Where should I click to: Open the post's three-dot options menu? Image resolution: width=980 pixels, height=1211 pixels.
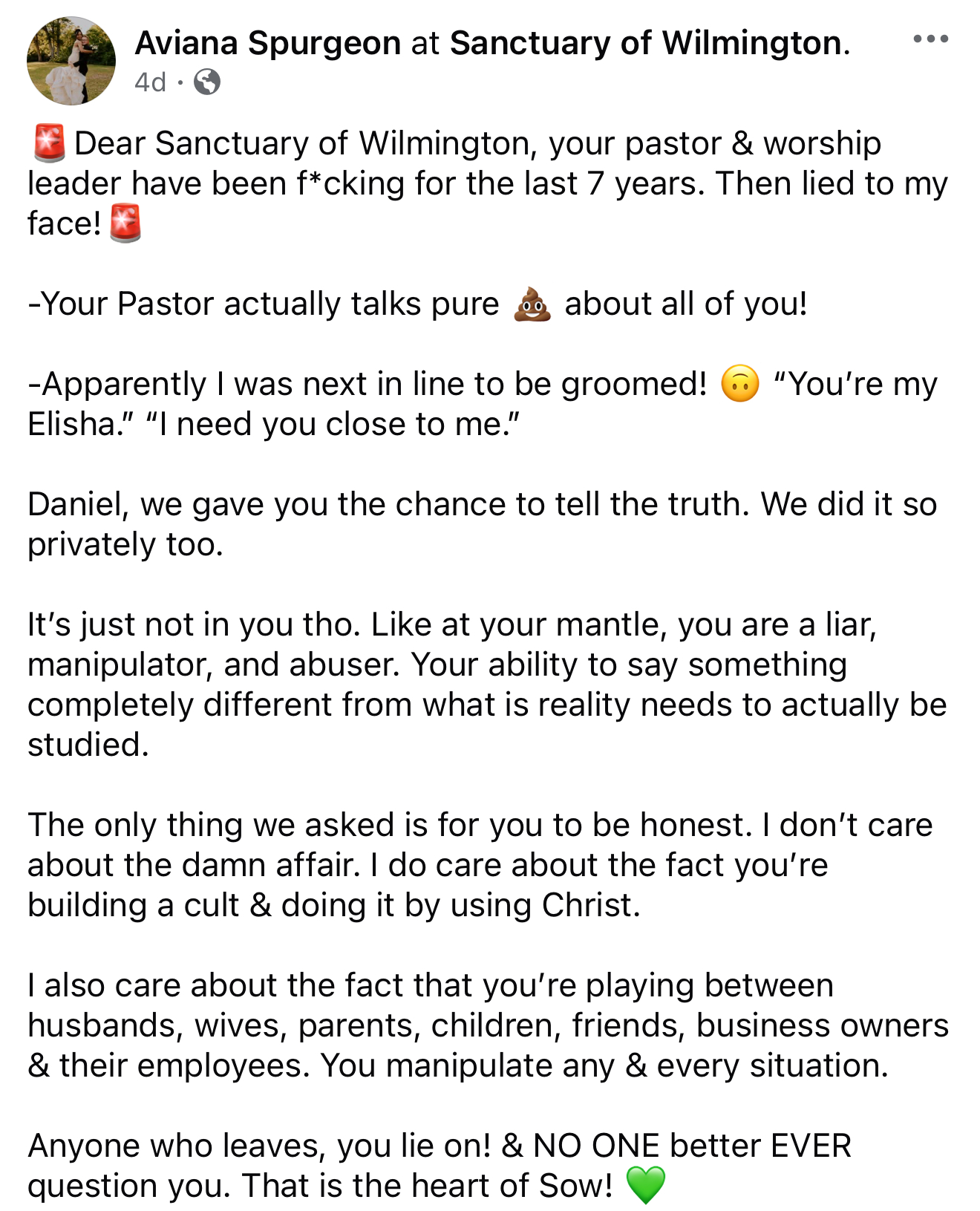point(930,39)
